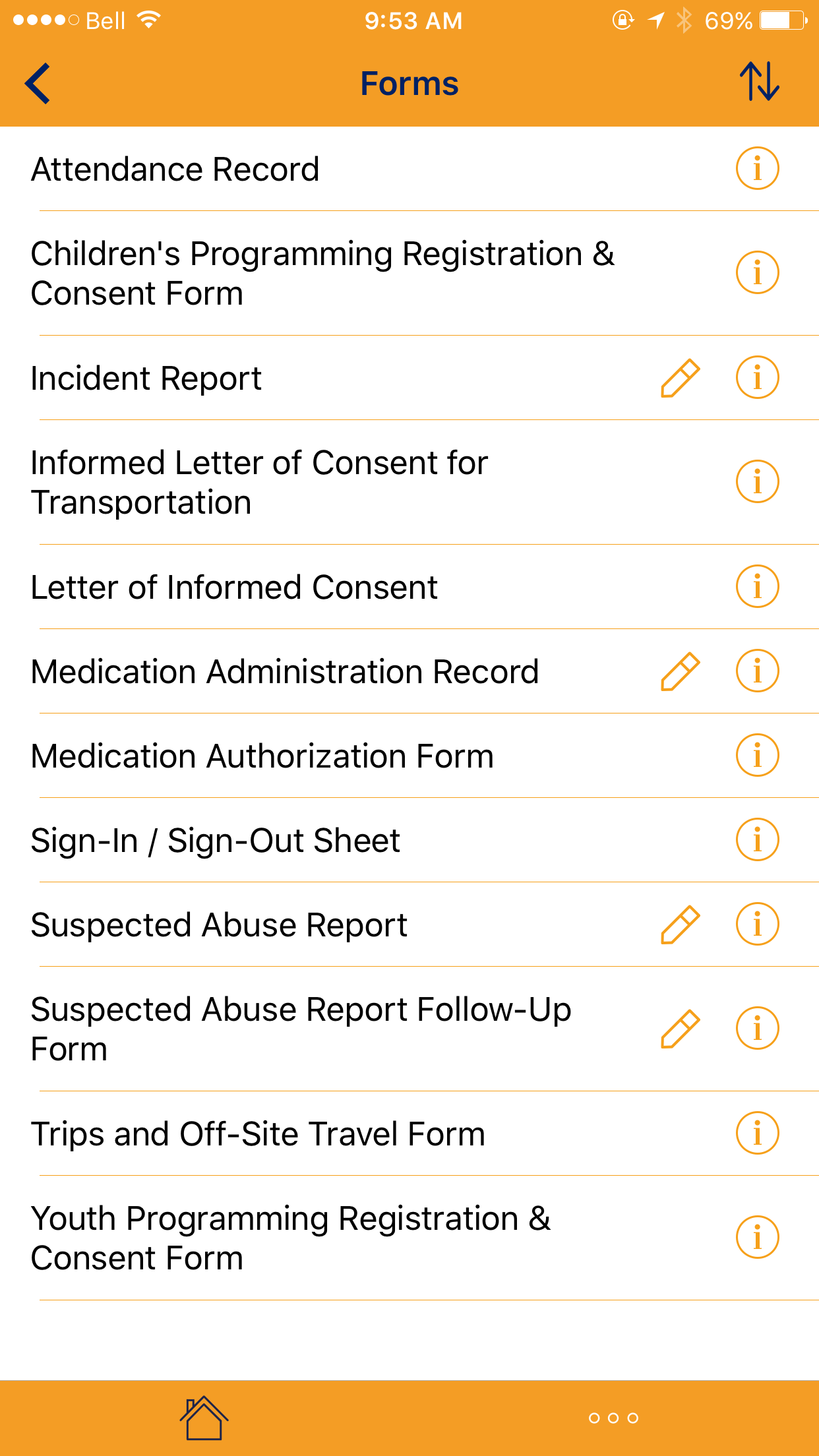Show info for Letter of Informed Consent
819x1456 pixels.
[x=757, y=586]
